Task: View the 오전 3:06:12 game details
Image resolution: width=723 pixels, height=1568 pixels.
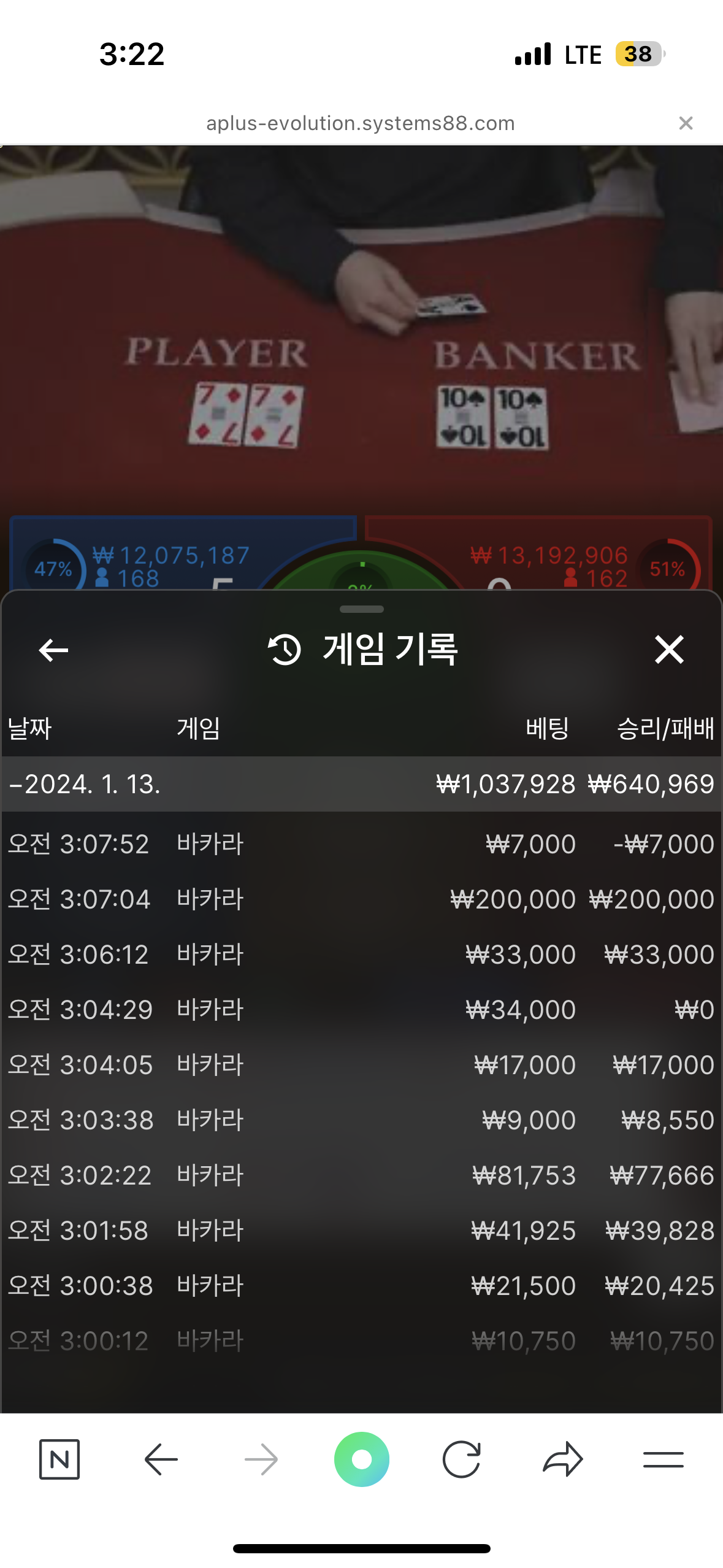Action: [362, 955]
